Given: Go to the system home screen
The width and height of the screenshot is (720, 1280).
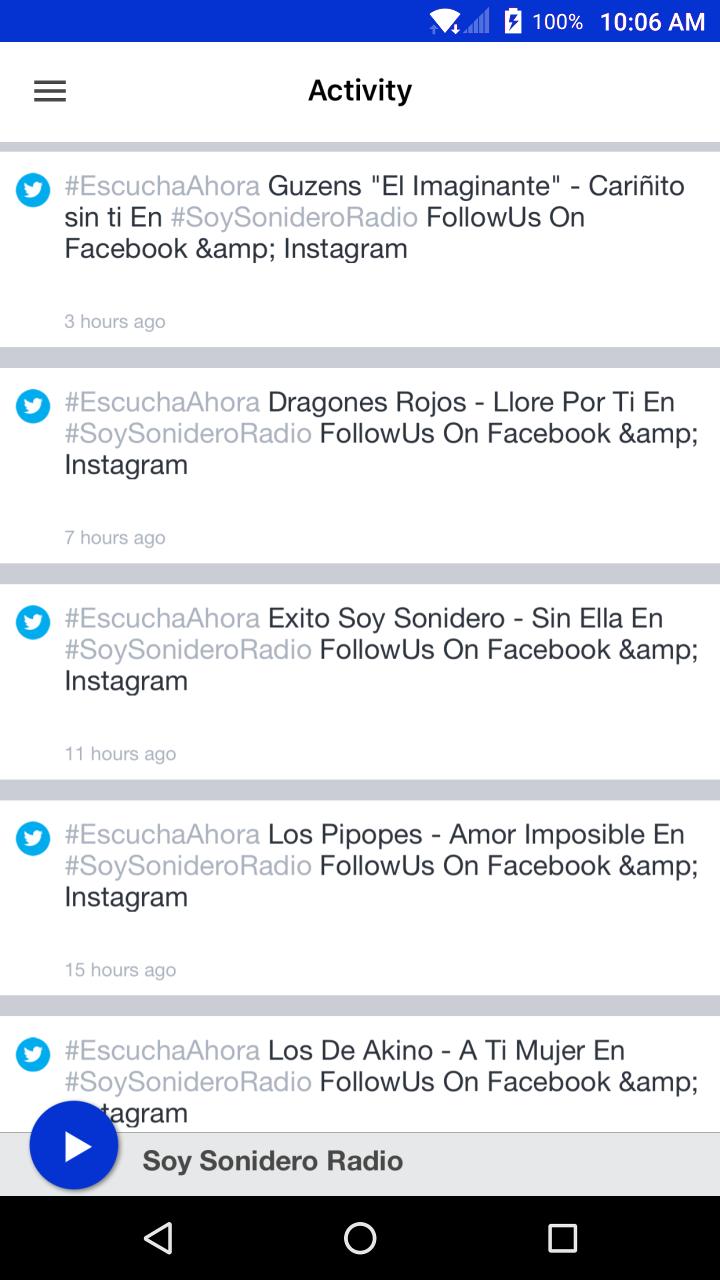Looking at the screenshot, I should [360, 1238].
